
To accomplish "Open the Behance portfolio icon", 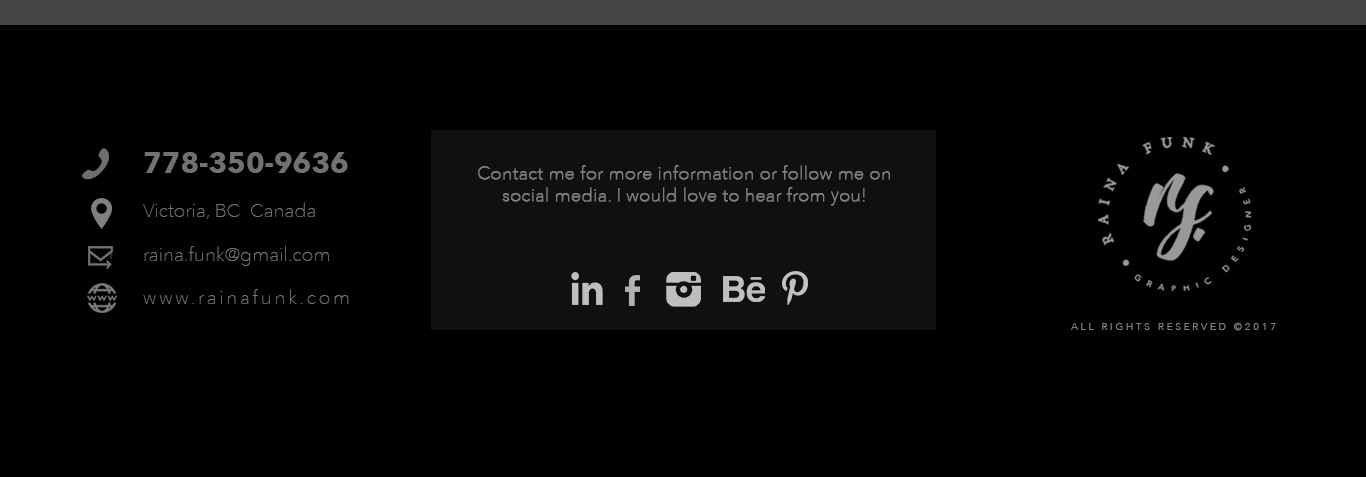I will [743, 290].
